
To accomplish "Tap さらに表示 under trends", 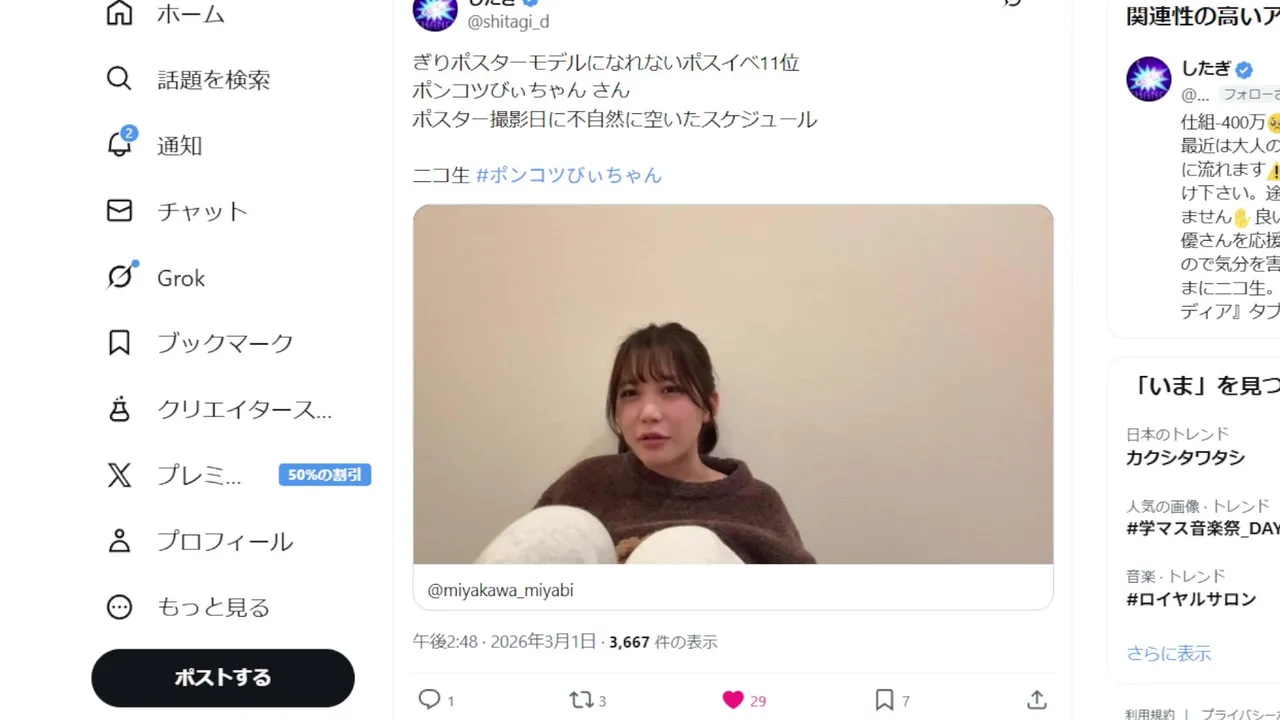I will (1168, 654).
